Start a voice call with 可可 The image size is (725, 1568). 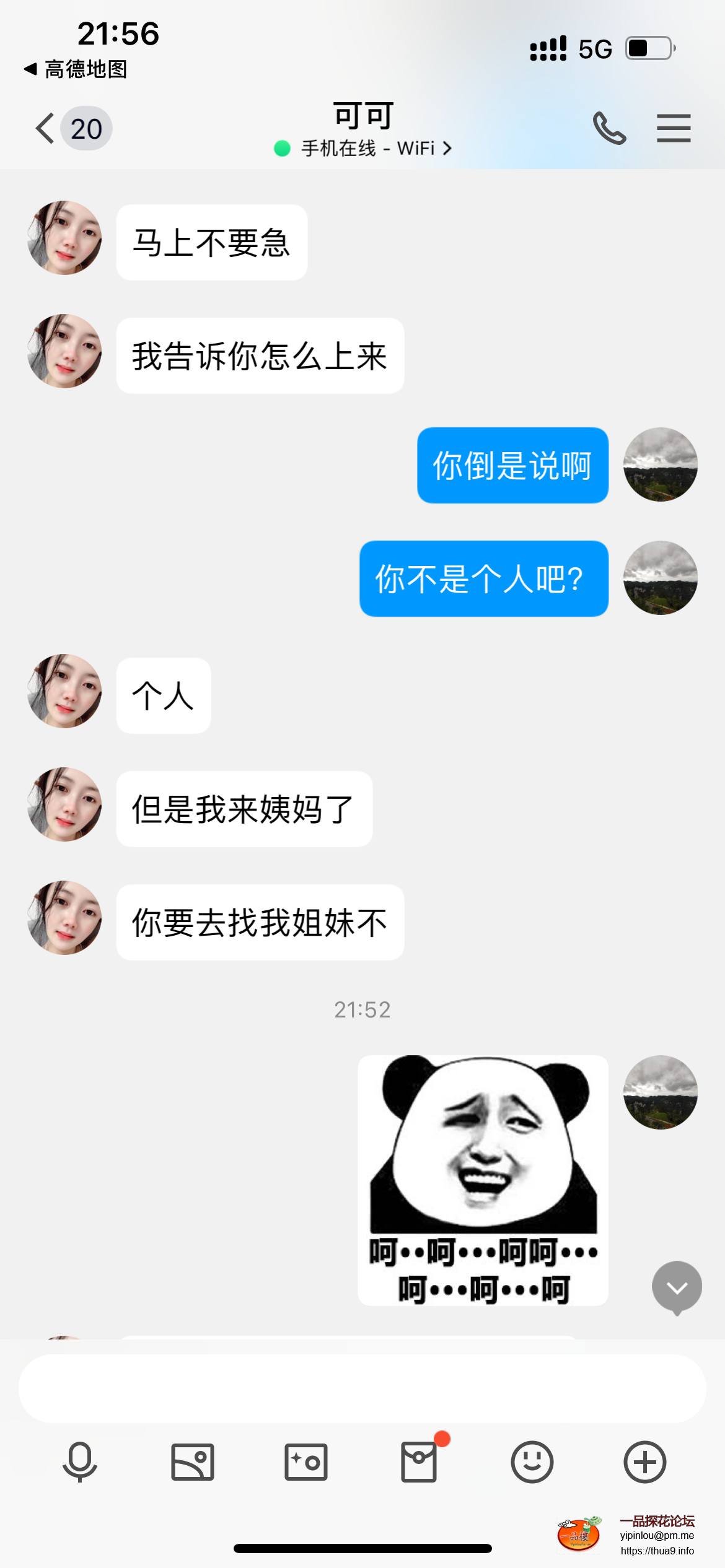pos(609,128)
